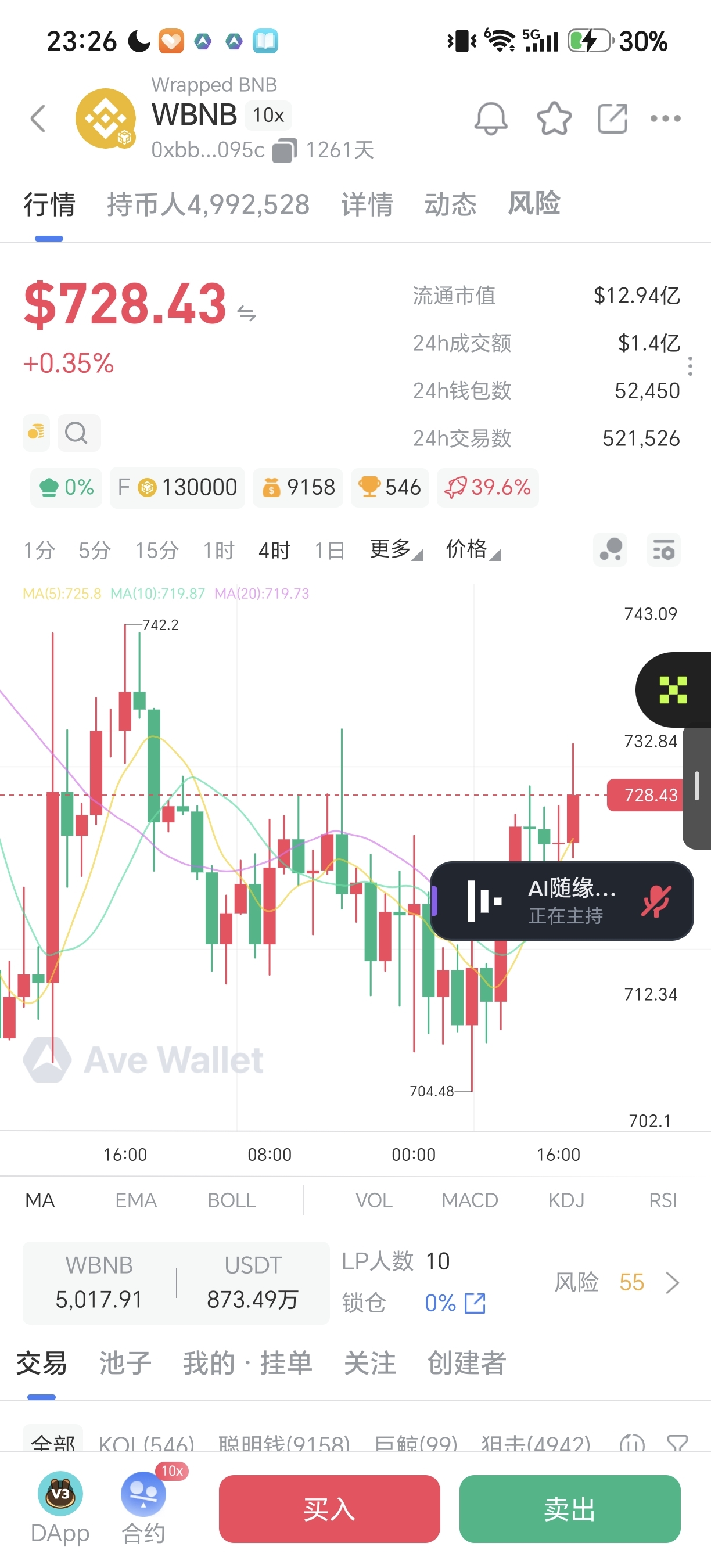This screenshot has height=1568, width=711.
Task: Open the 详情 details tab
Action: tap(367, 204)
